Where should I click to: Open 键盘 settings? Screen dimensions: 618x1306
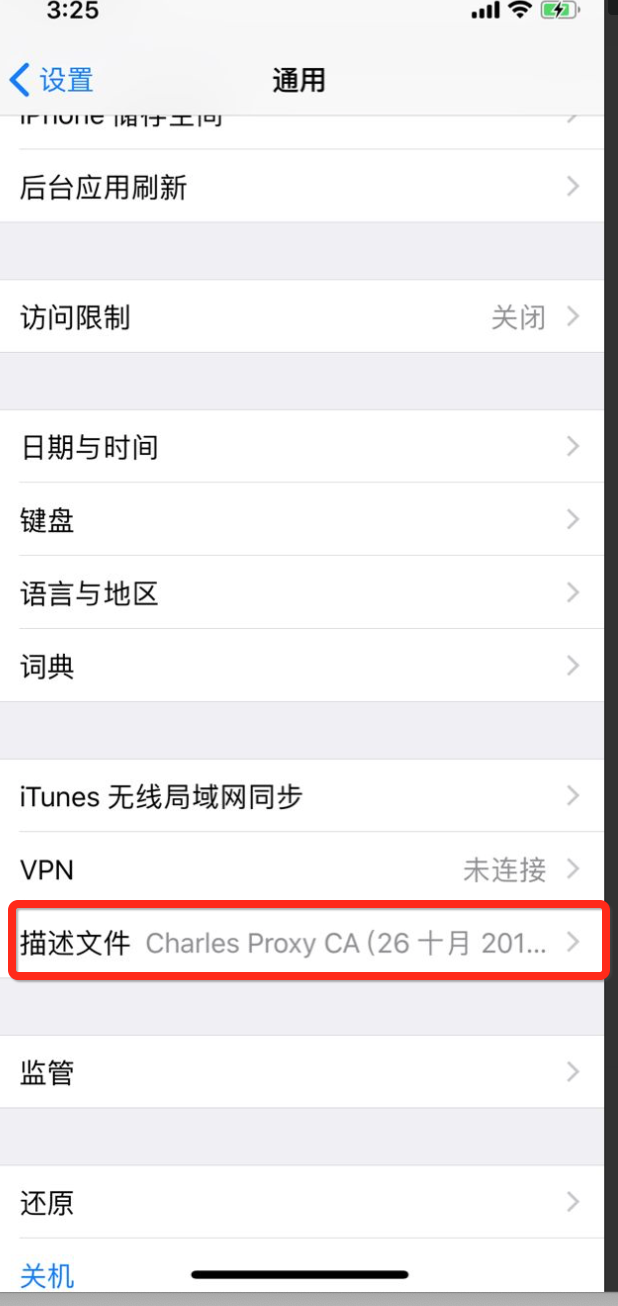300,520
